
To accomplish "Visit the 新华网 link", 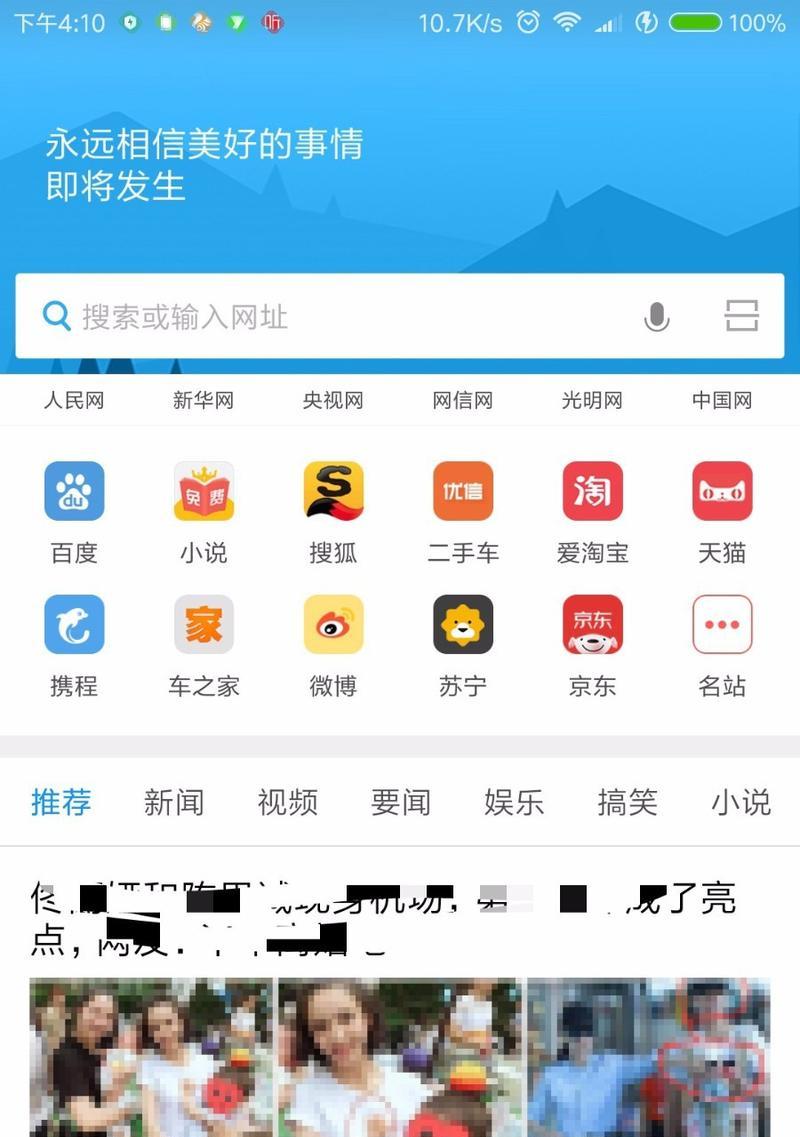I will click(x=203, y=401).
